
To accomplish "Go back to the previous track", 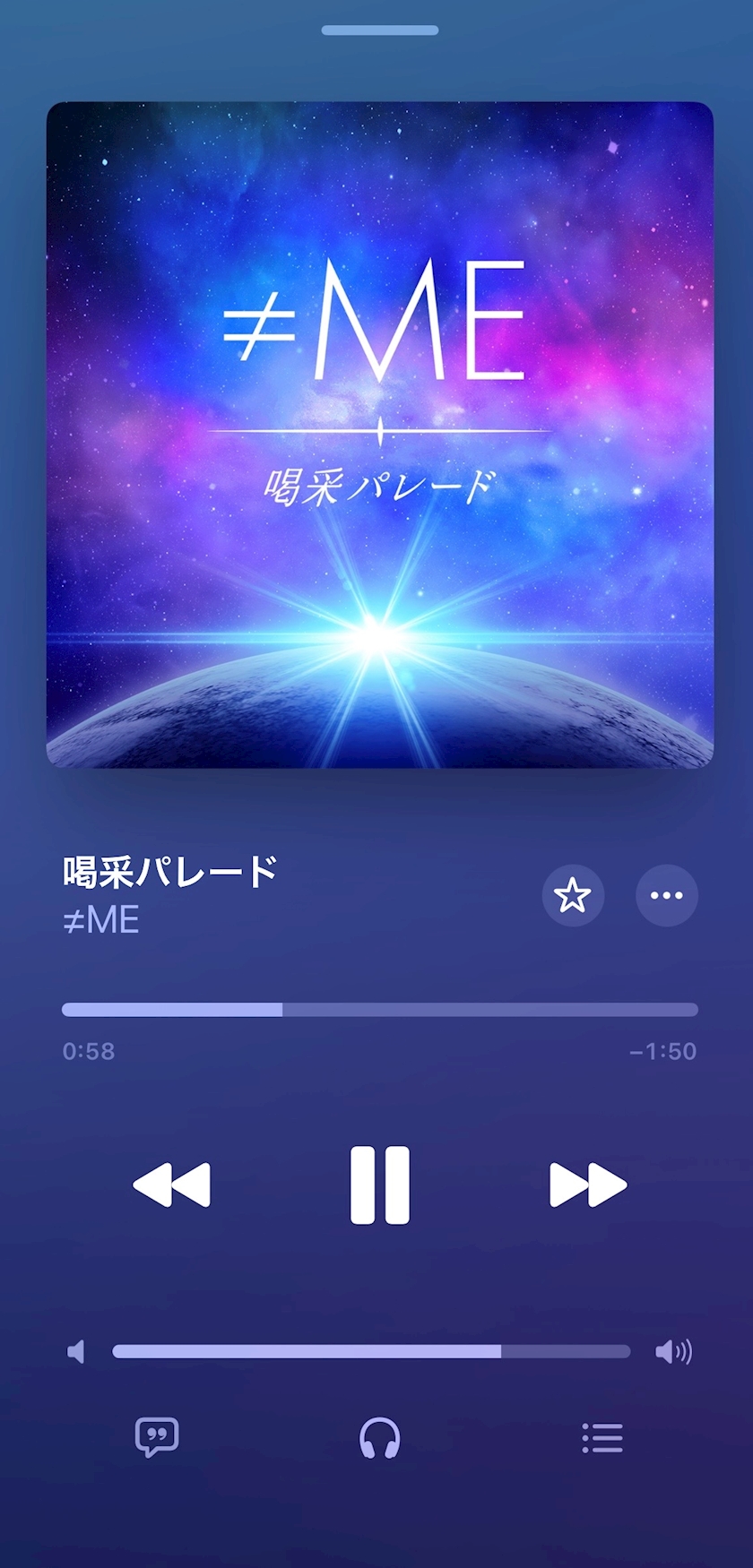I will pyautogui.click(x=171, y=1185).
